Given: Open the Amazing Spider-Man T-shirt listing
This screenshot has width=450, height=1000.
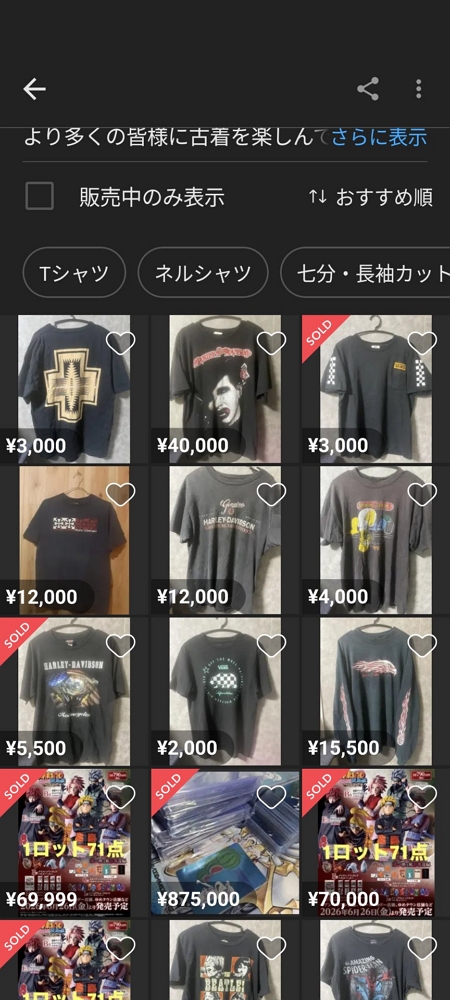Looking at the screenshot, I should coord(376,960).
